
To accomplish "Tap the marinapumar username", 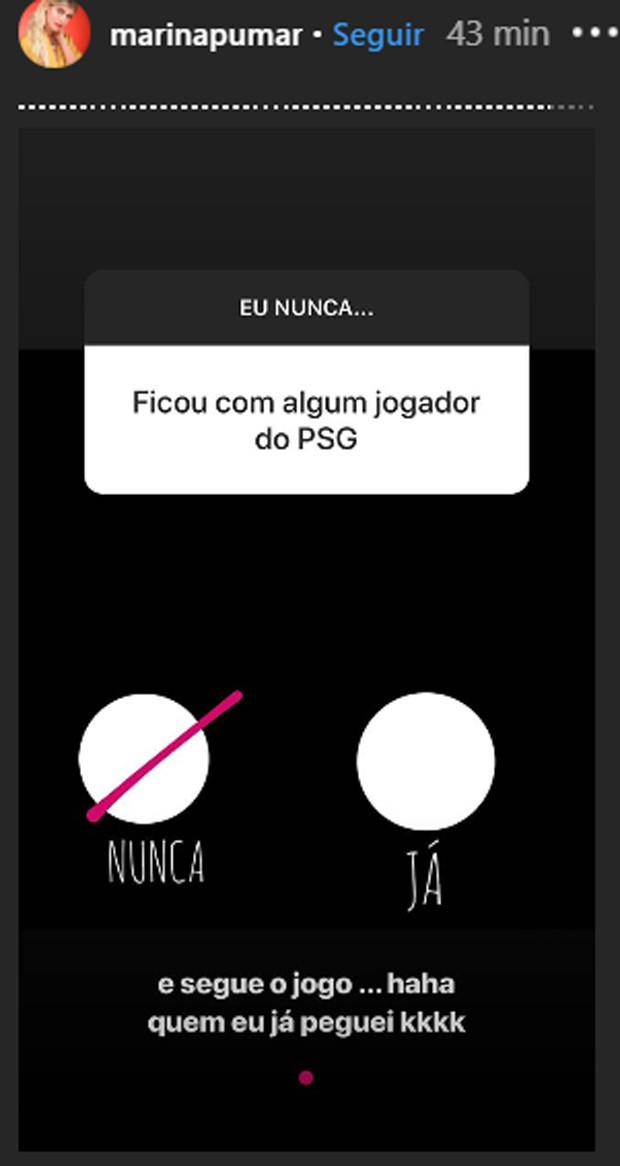I will point(205,36).
